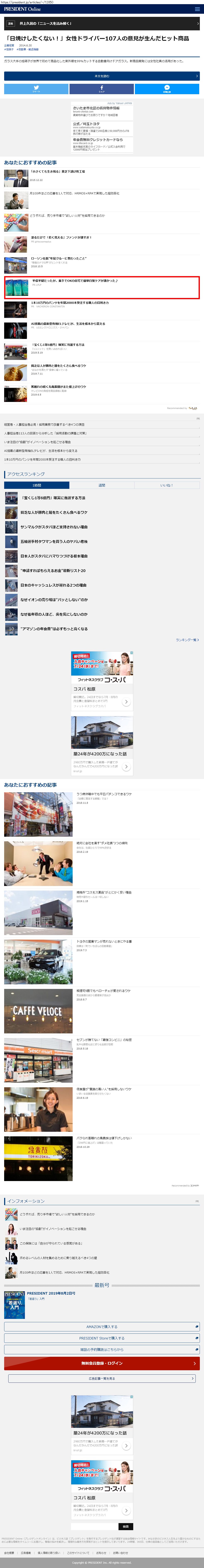Open the hamburger menu in the header
The width and height of the screenshot is (204, 1568).
(198, 9)
